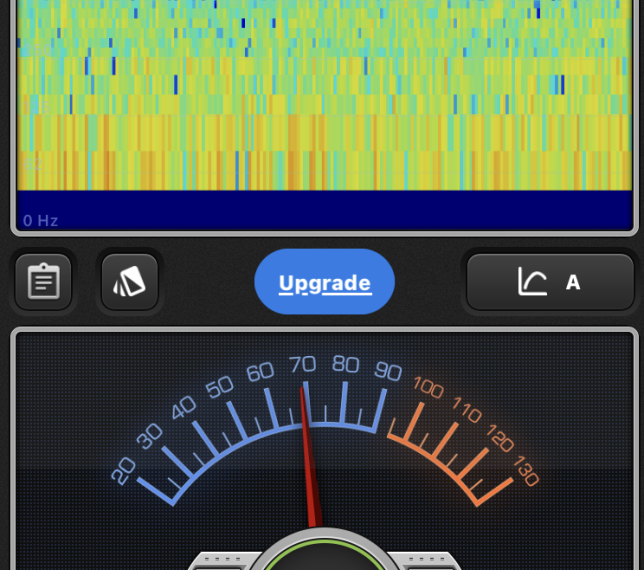This screenshot has height=570, width=644.
Task: Tap the eraser clear icon
Action: (129, 282)
